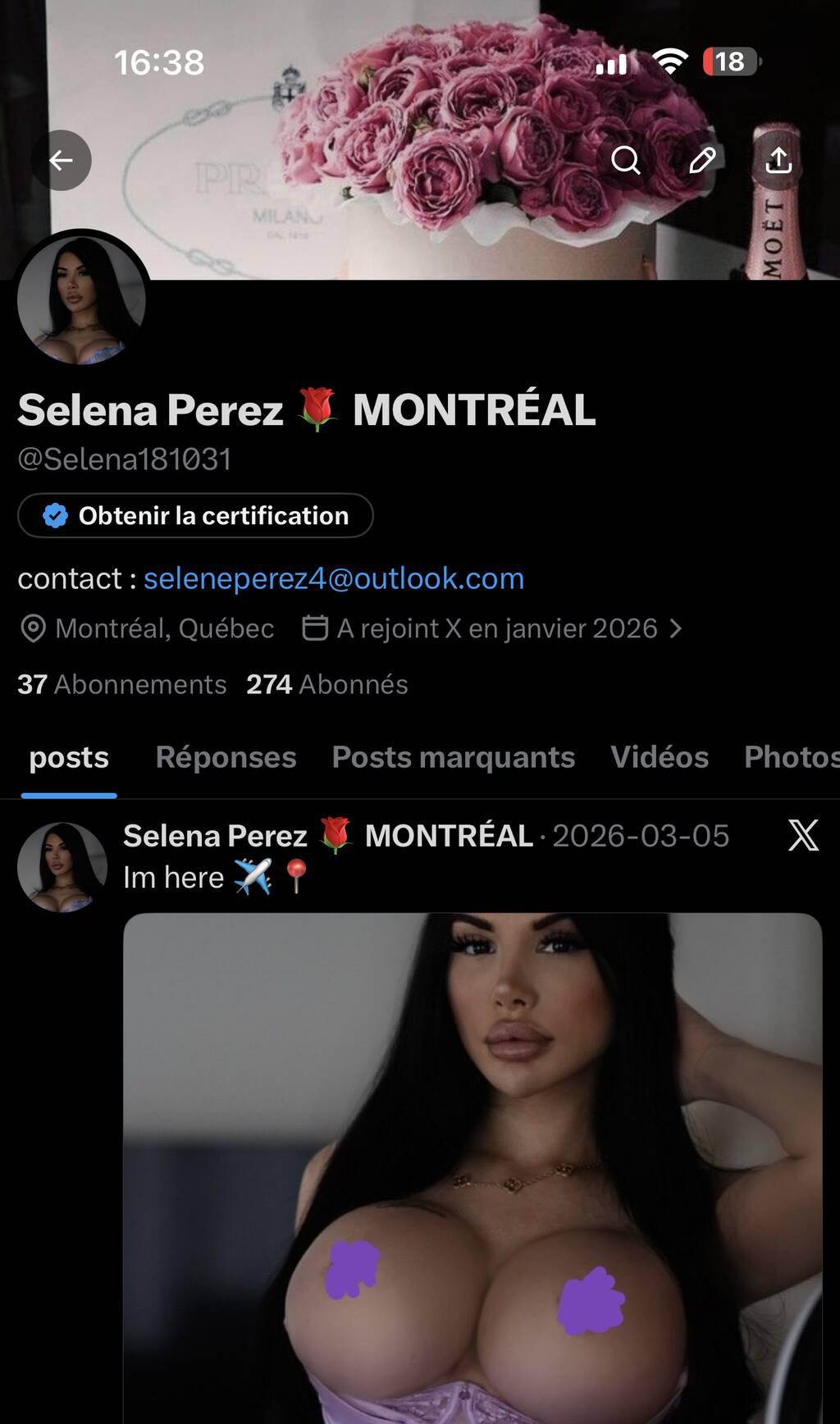Switch to the Photos tab

tap(789, 757)
